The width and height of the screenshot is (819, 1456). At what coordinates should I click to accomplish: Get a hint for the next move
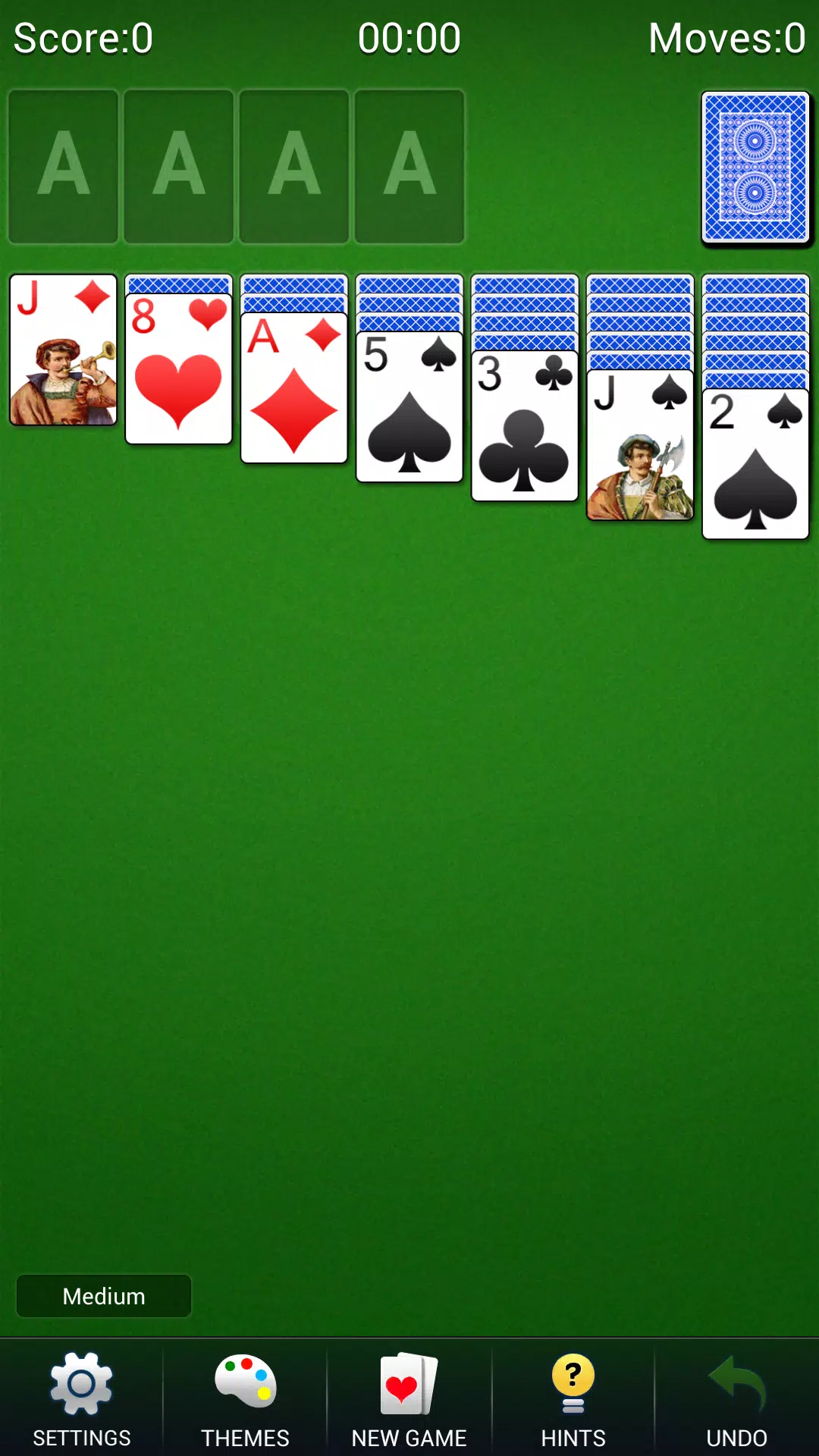573,1398
